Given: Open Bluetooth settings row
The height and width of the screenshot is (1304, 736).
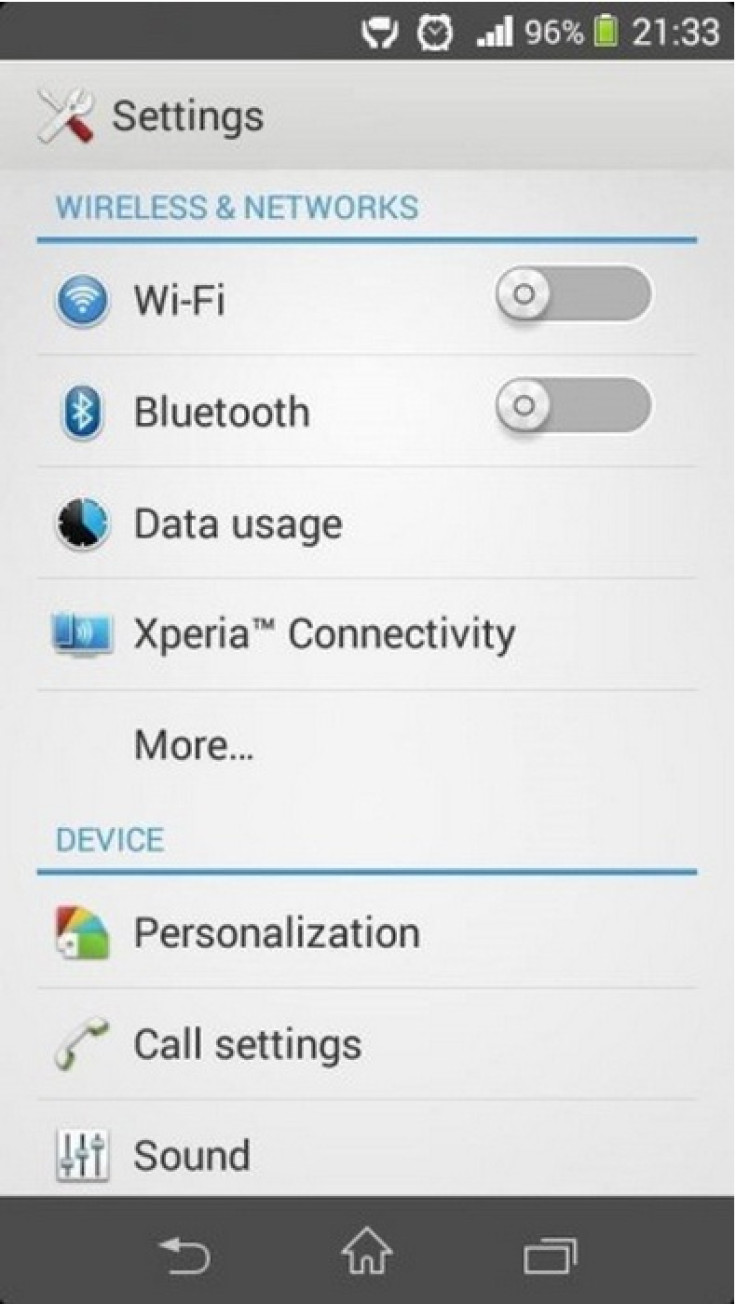Looking at the screenshot, I should [367, 411].
